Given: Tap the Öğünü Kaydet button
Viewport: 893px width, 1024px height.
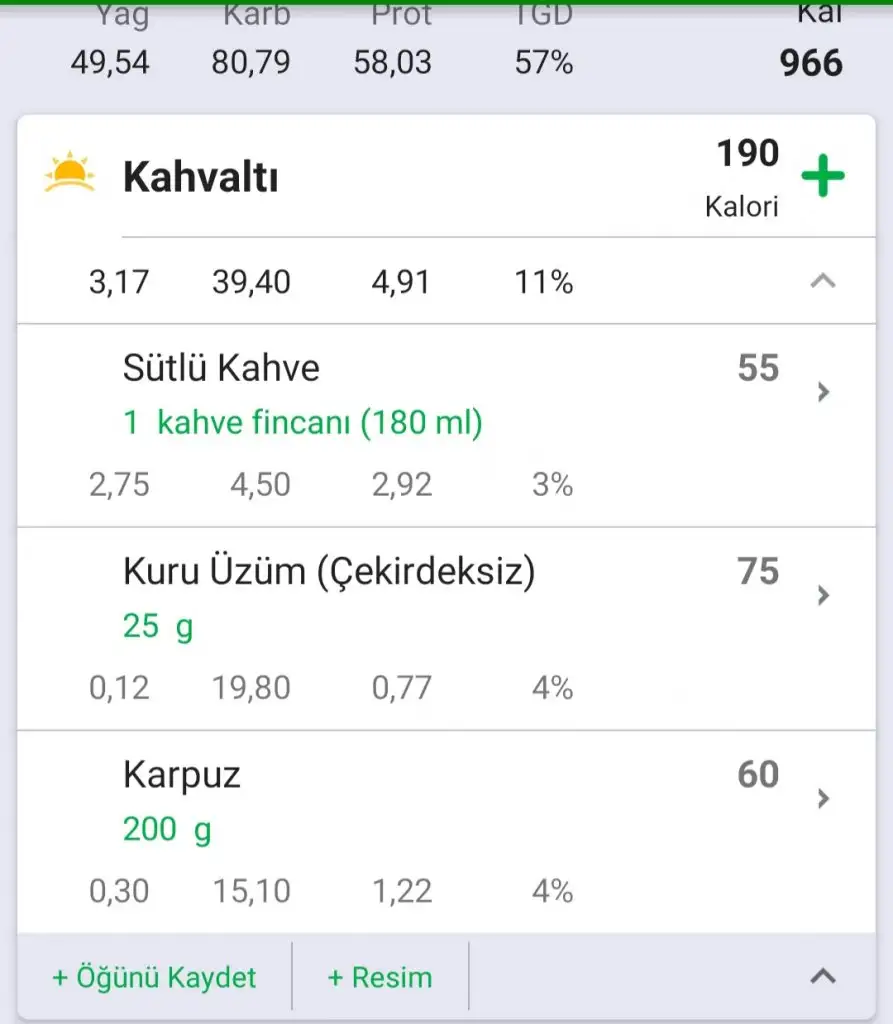Looking at the screenshot, I should pos(154,977).
